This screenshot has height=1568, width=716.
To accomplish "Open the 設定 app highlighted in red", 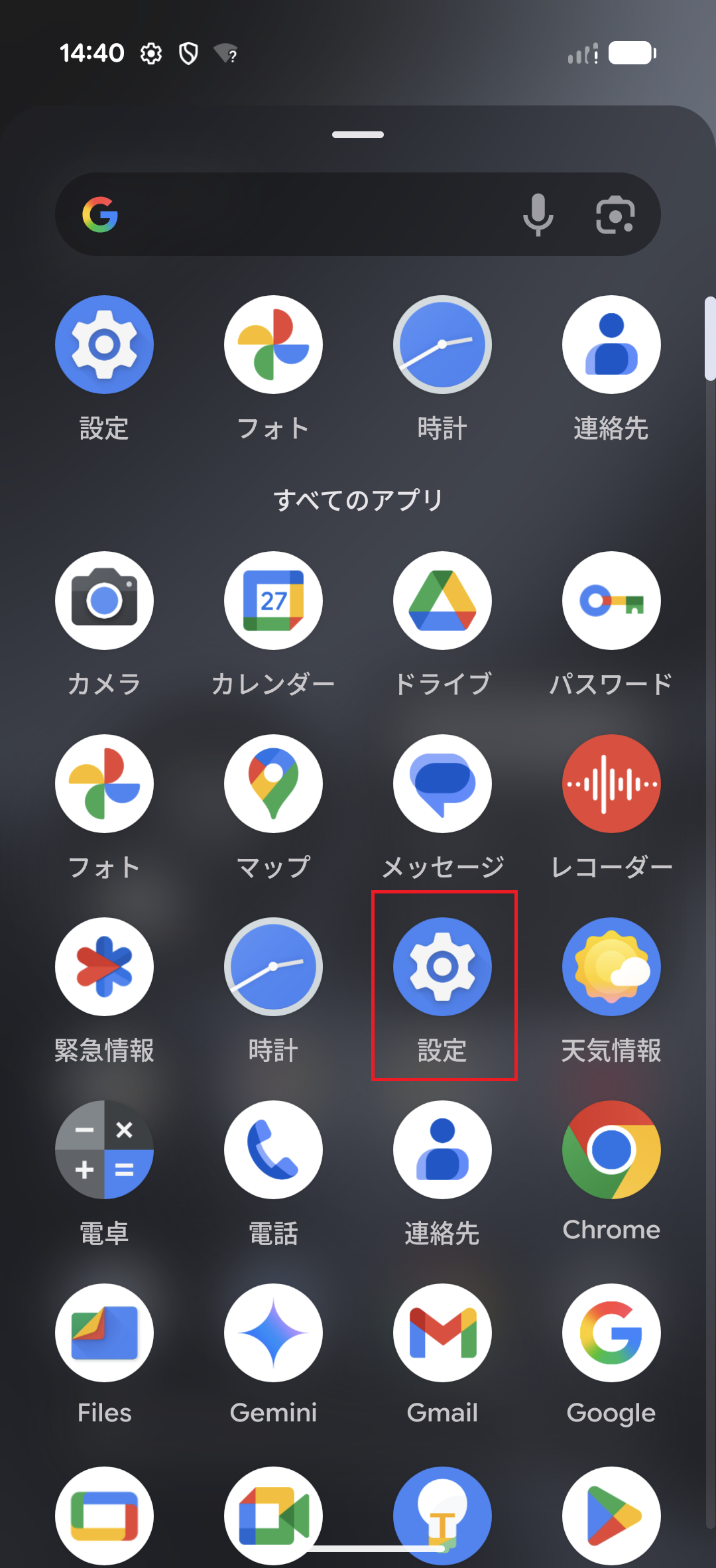I will coord(442,967).
